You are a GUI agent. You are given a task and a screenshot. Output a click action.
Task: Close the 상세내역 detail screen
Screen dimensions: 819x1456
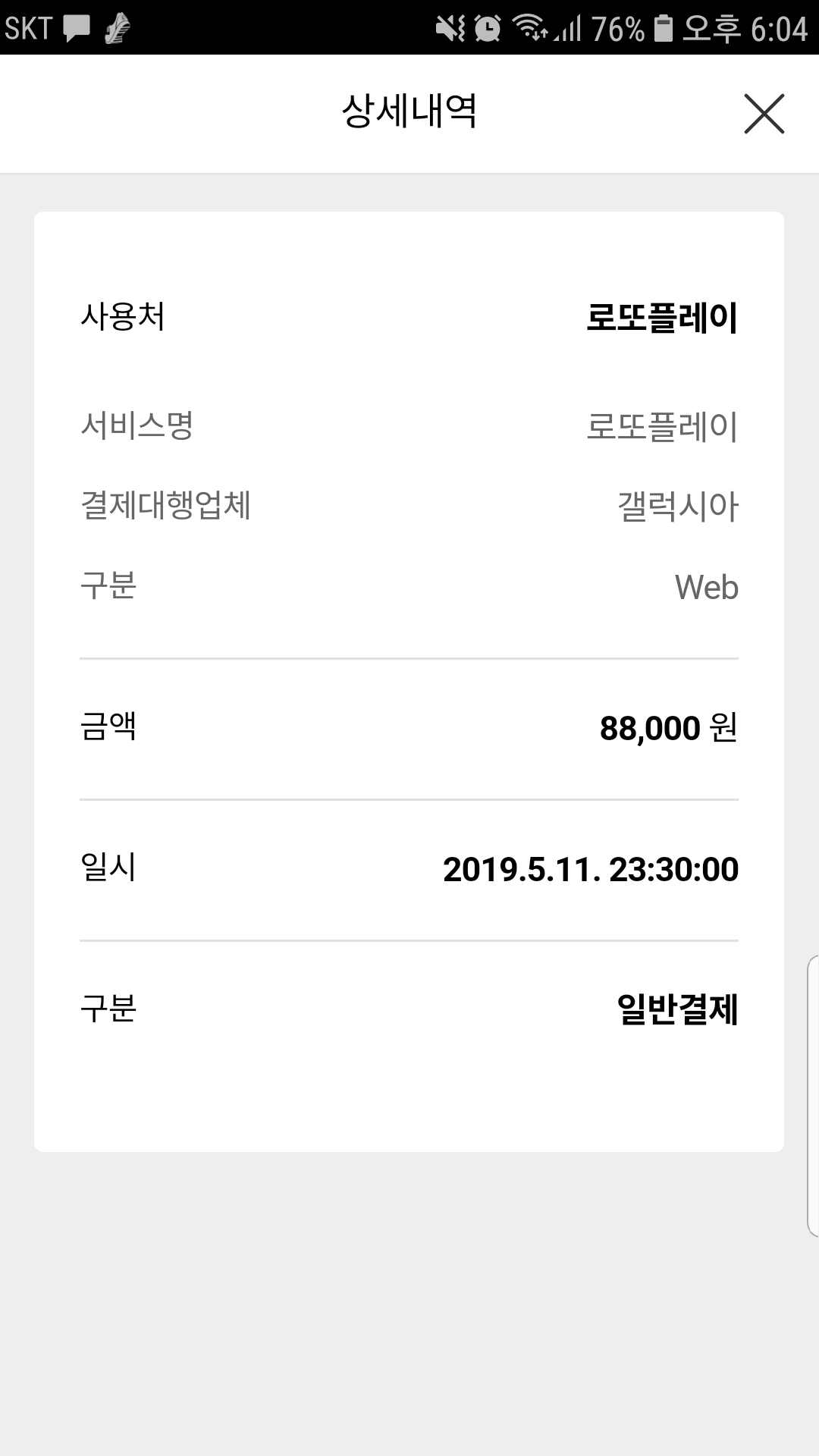(764, 114)
